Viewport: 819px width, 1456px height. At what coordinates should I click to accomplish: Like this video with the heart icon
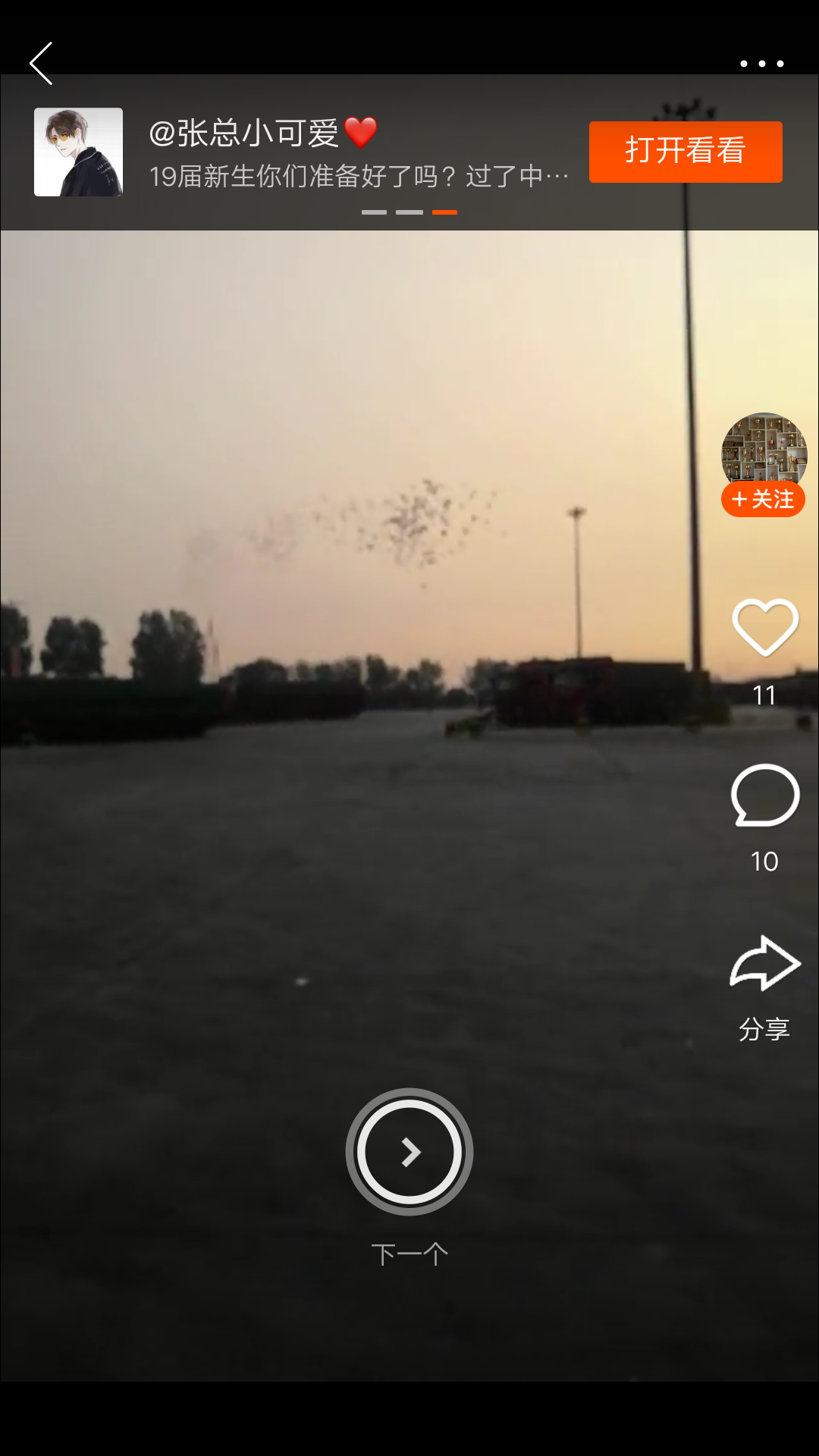coord(765,627)
